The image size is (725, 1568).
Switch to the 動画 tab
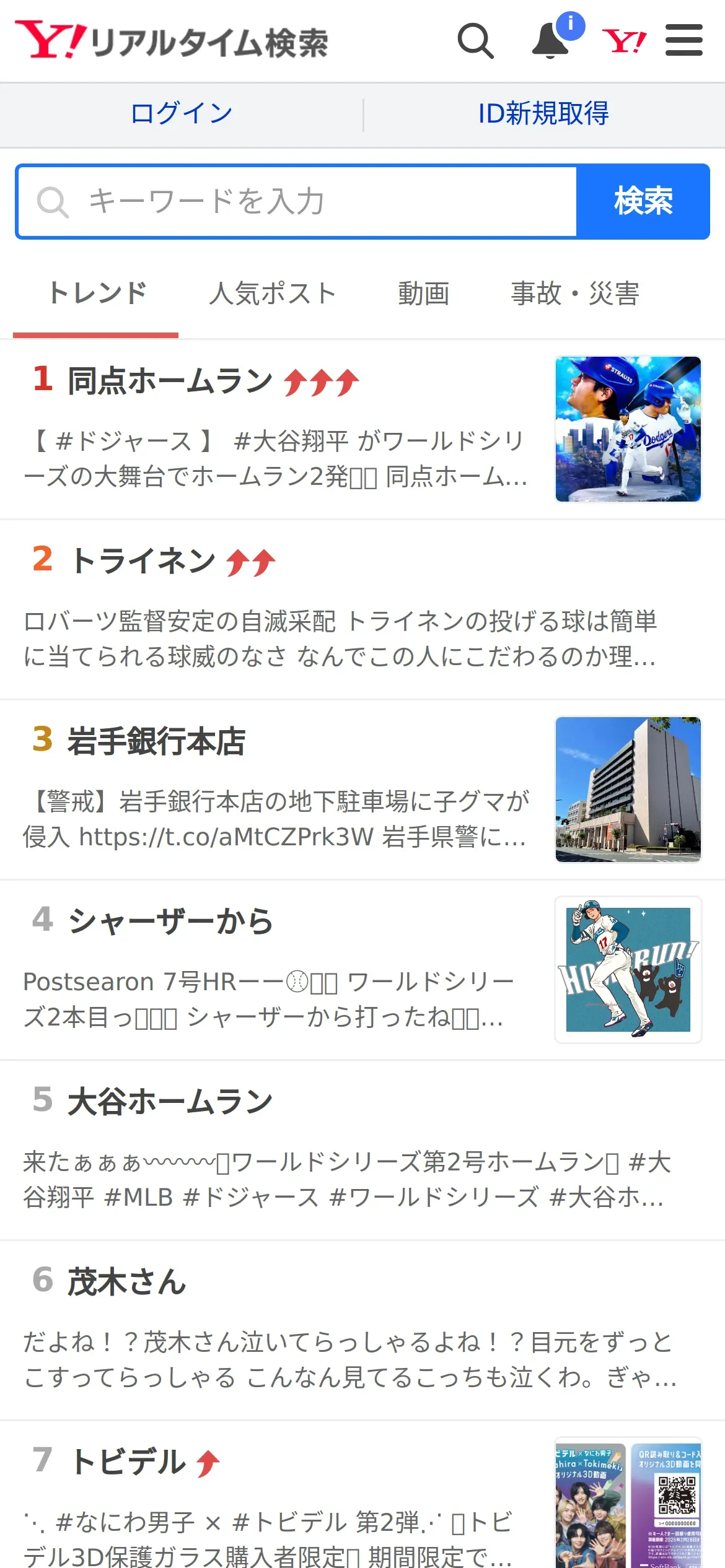(423, 294)
